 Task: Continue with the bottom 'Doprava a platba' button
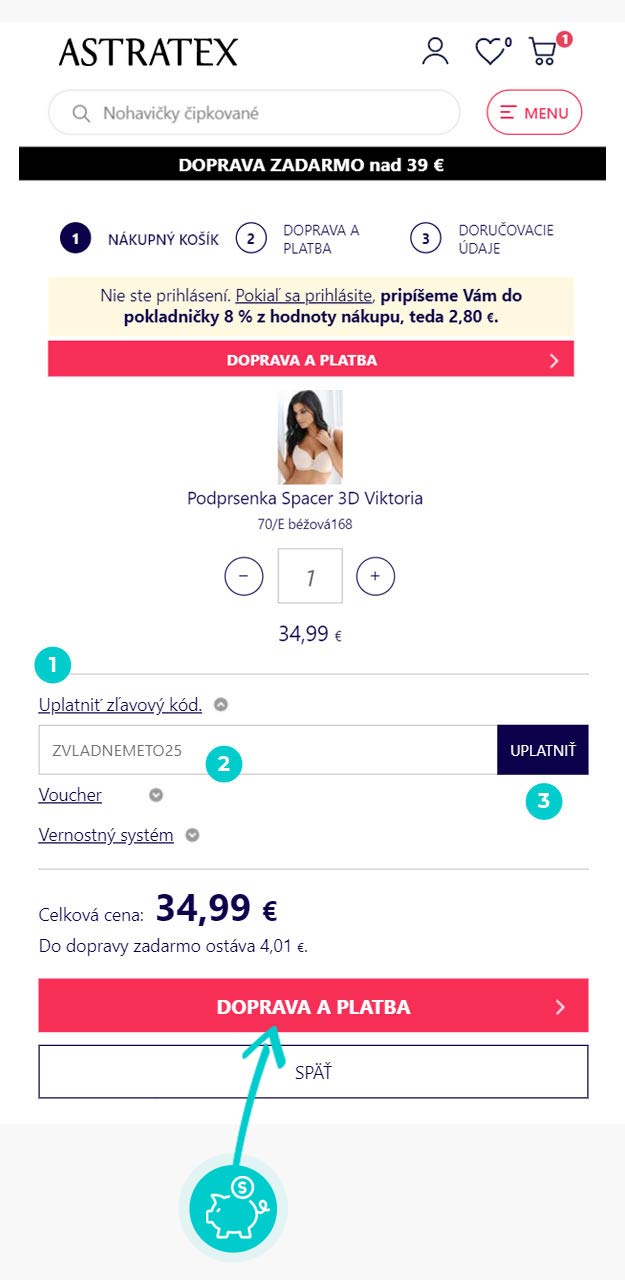pyautogui.click(x=313, y=1006)
